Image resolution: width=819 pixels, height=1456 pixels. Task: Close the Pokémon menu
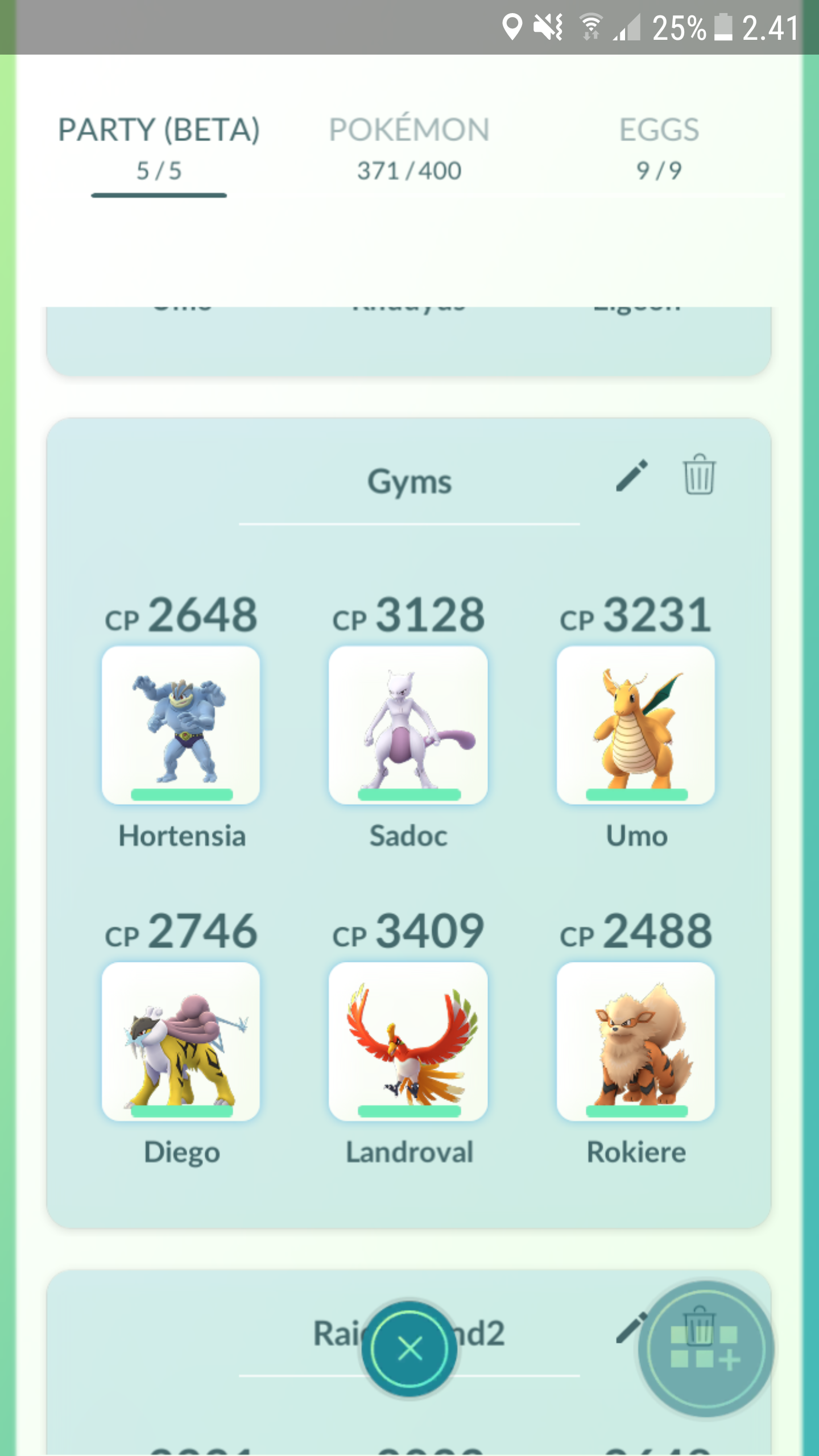[x=409, y=1348]
